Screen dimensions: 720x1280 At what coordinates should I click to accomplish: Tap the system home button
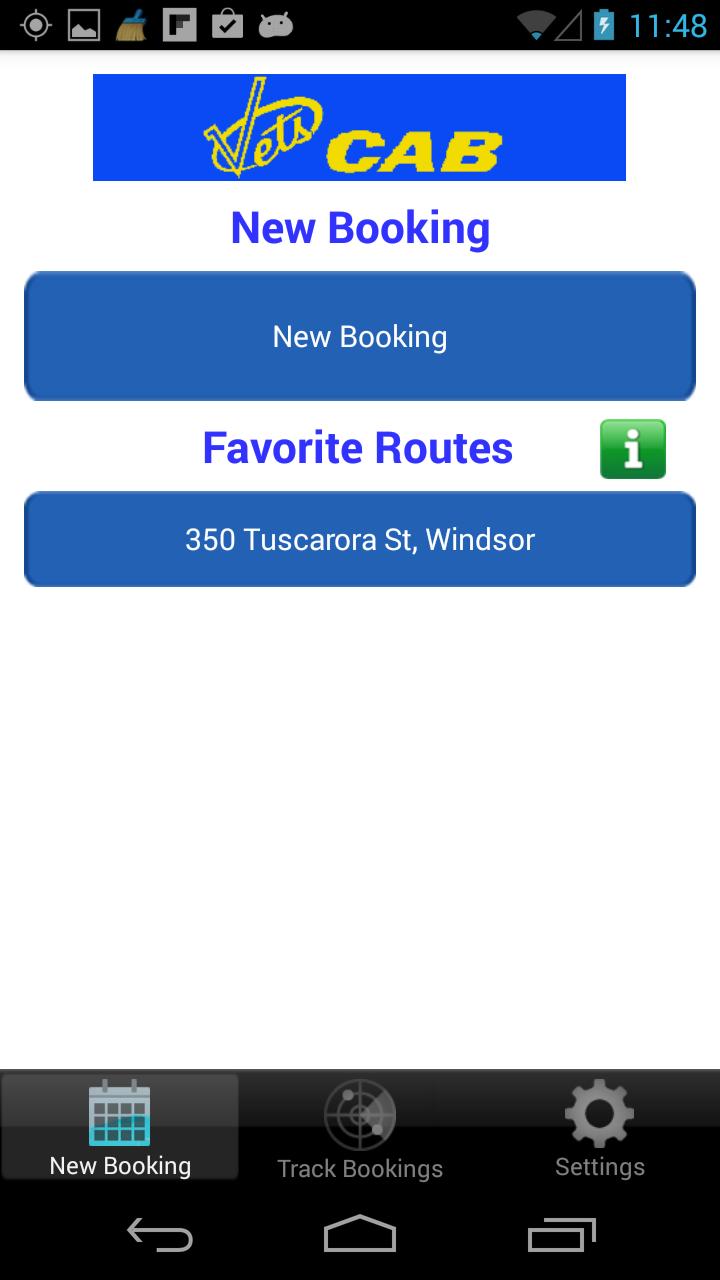click(360, 1236)
